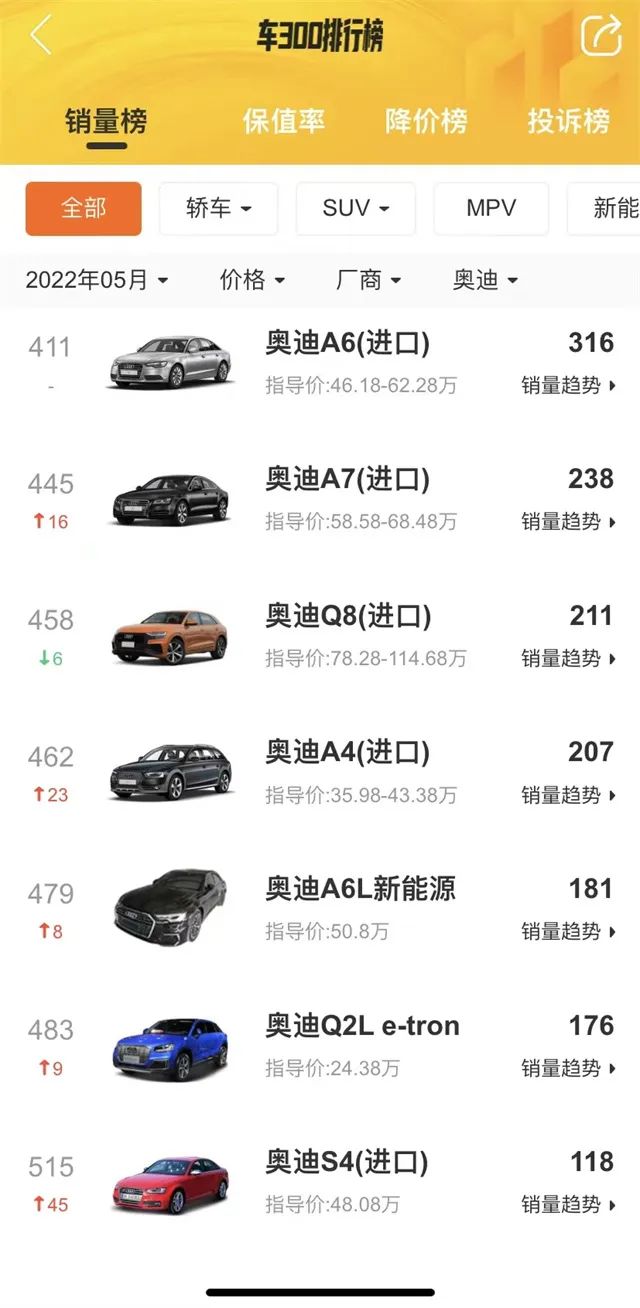Change the 奥迪 brand filter

[485, 280]
